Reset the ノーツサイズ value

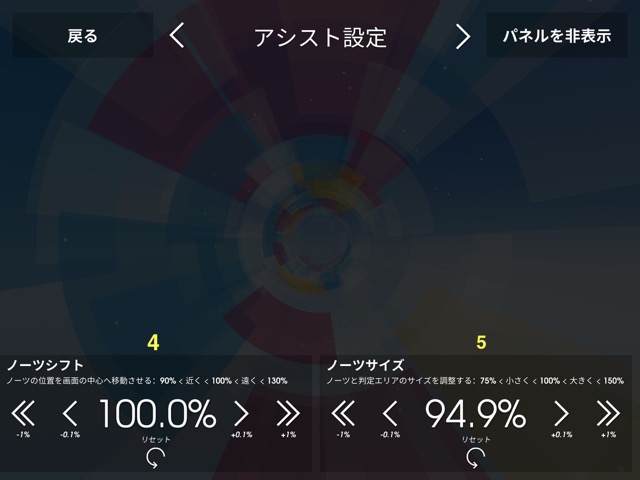pos(476,457)
